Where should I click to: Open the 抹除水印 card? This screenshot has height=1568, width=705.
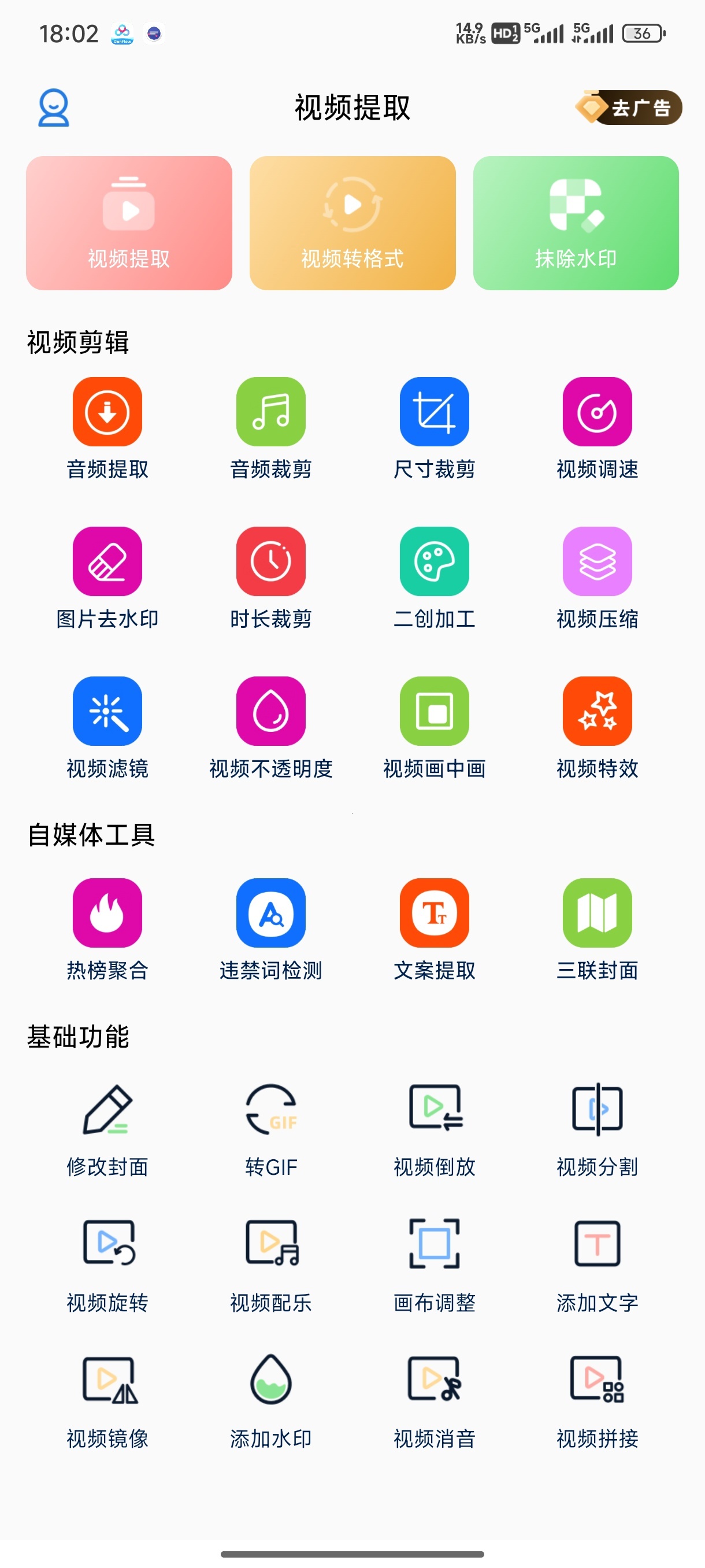tap(576, 223)
